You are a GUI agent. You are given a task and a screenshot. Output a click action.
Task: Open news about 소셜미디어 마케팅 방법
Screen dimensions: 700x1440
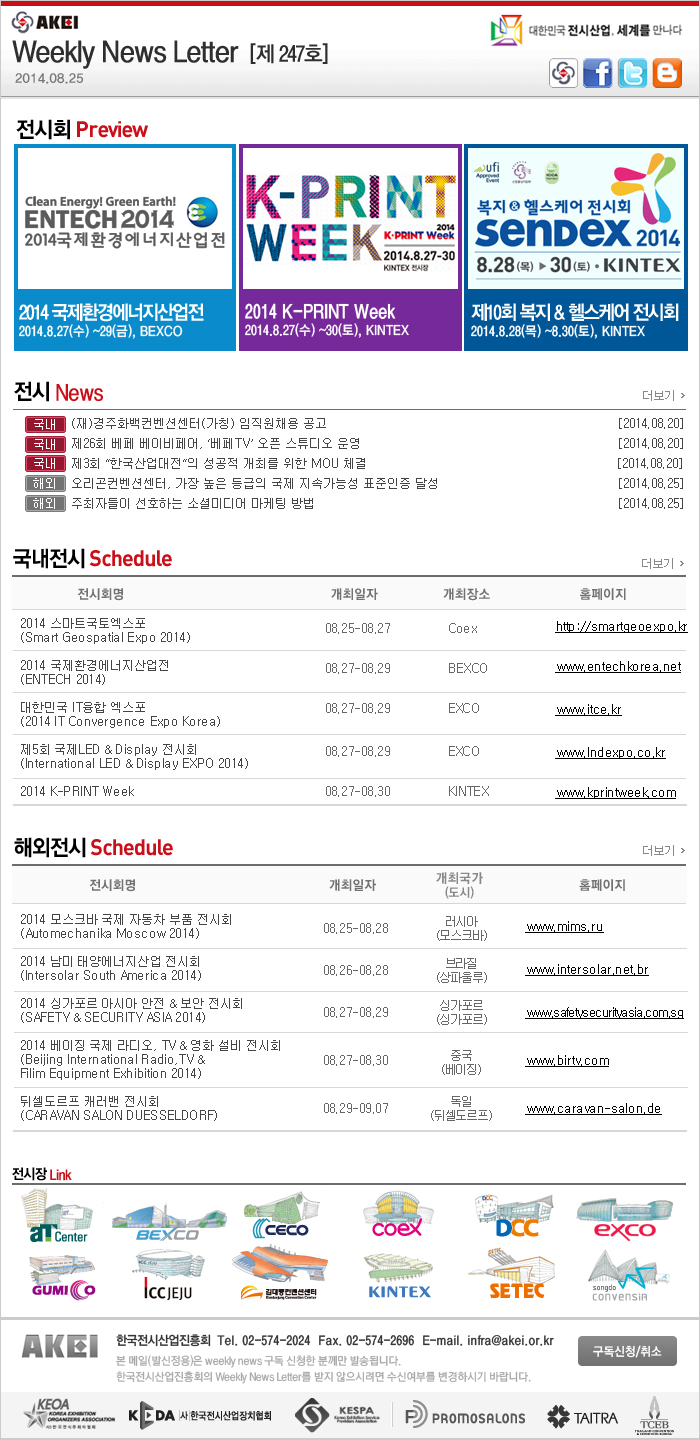click(x=192, y=503)
